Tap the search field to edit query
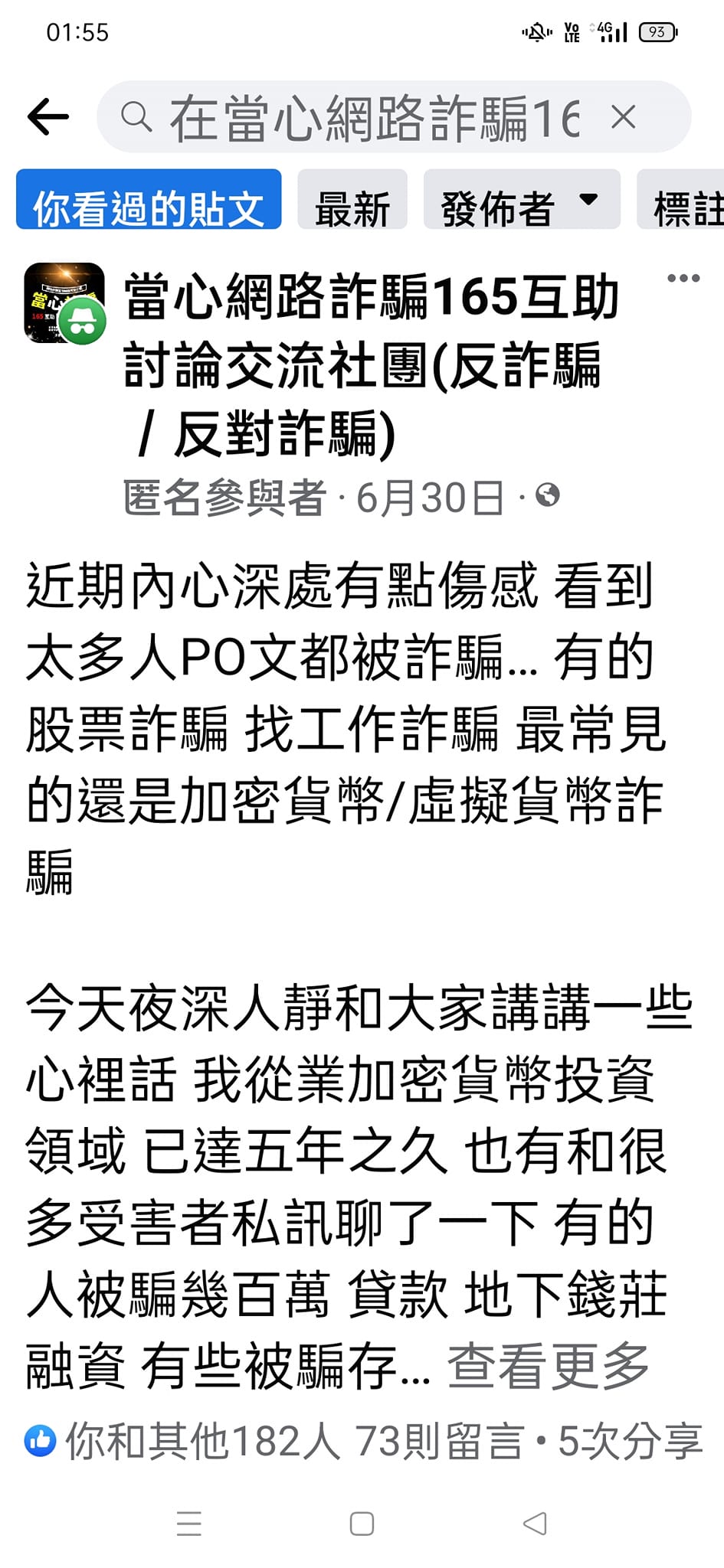This screenshot has width=724, height=1568. click(x=374, y=117)
